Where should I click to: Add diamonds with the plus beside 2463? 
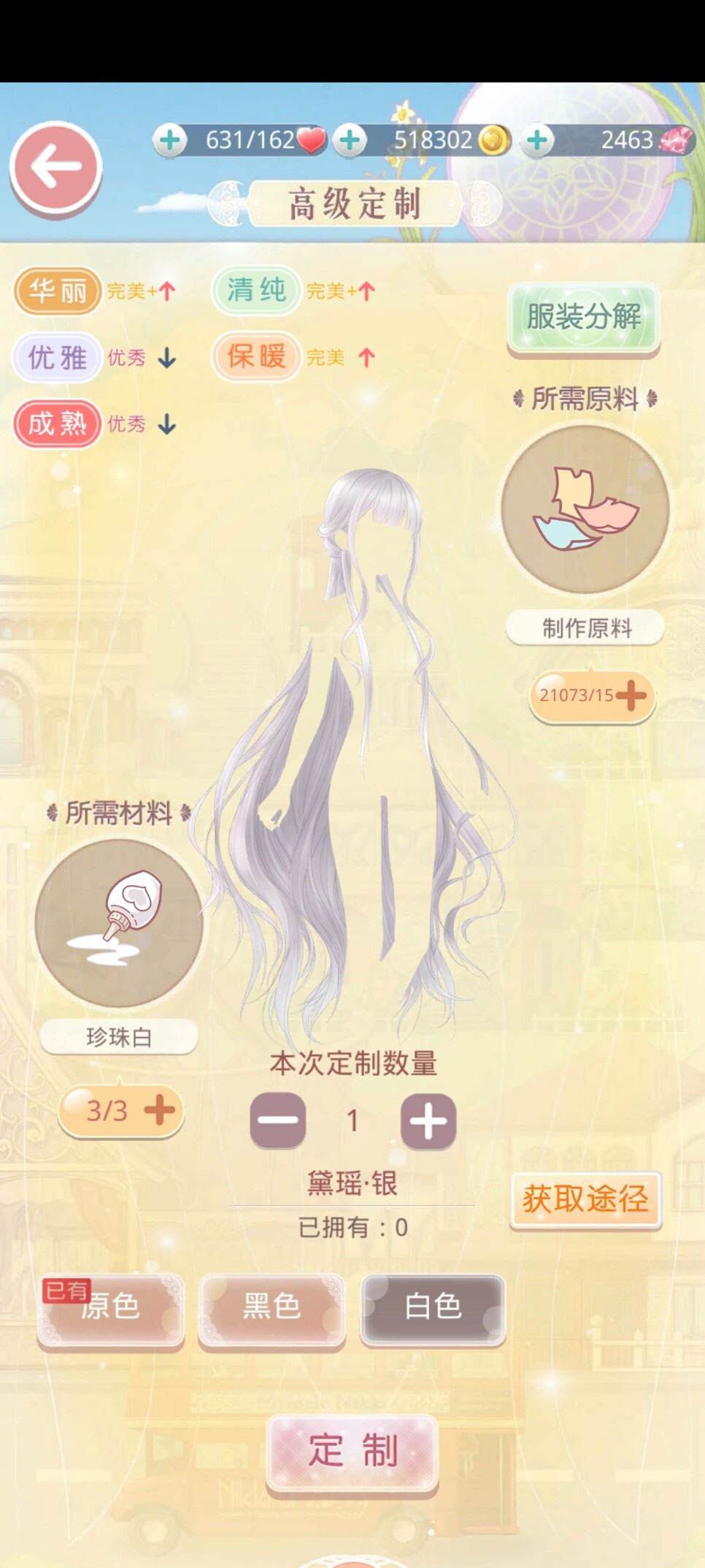tap(538, 139)
